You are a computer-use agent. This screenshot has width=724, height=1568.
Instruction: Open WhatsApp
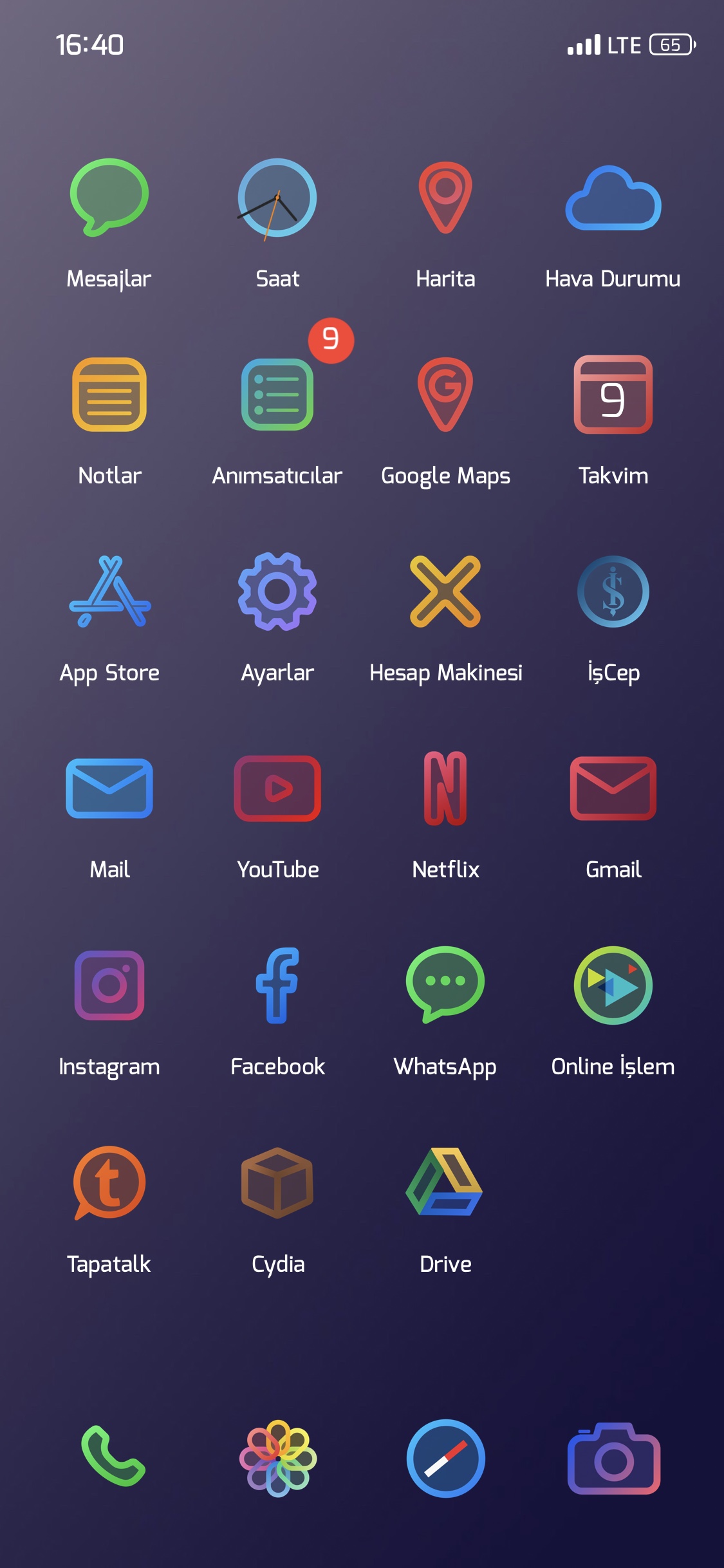pyautogui.click(x=445, y=985)
